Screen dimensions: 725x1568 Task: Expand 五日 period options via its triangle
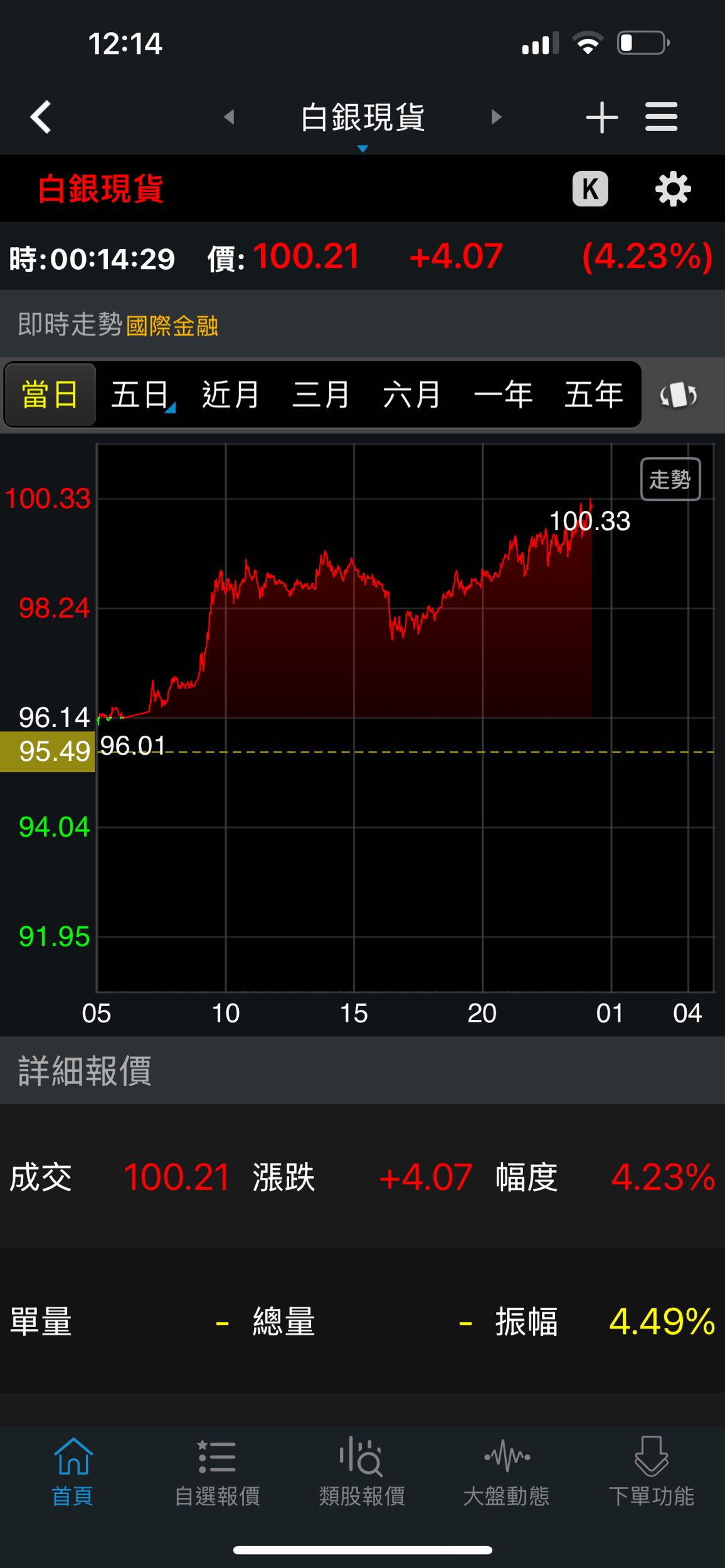click(x=171, y=408)
